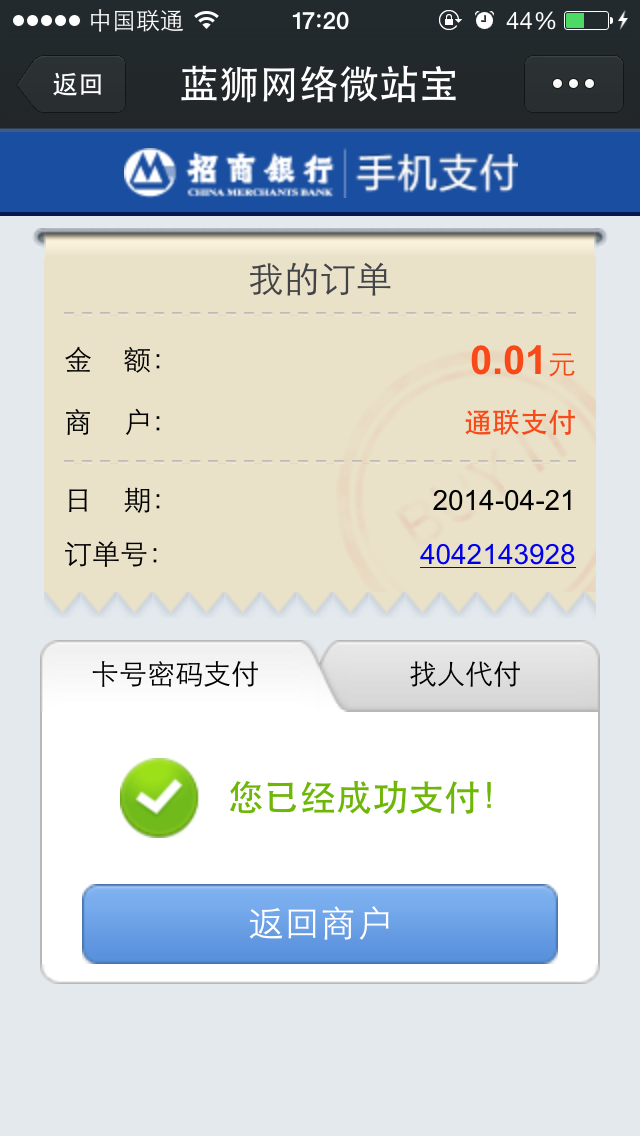The width and height of the screenshot is (640, 1136).
Task: Open order number link 4042143928
Action: tap(497, 554)
